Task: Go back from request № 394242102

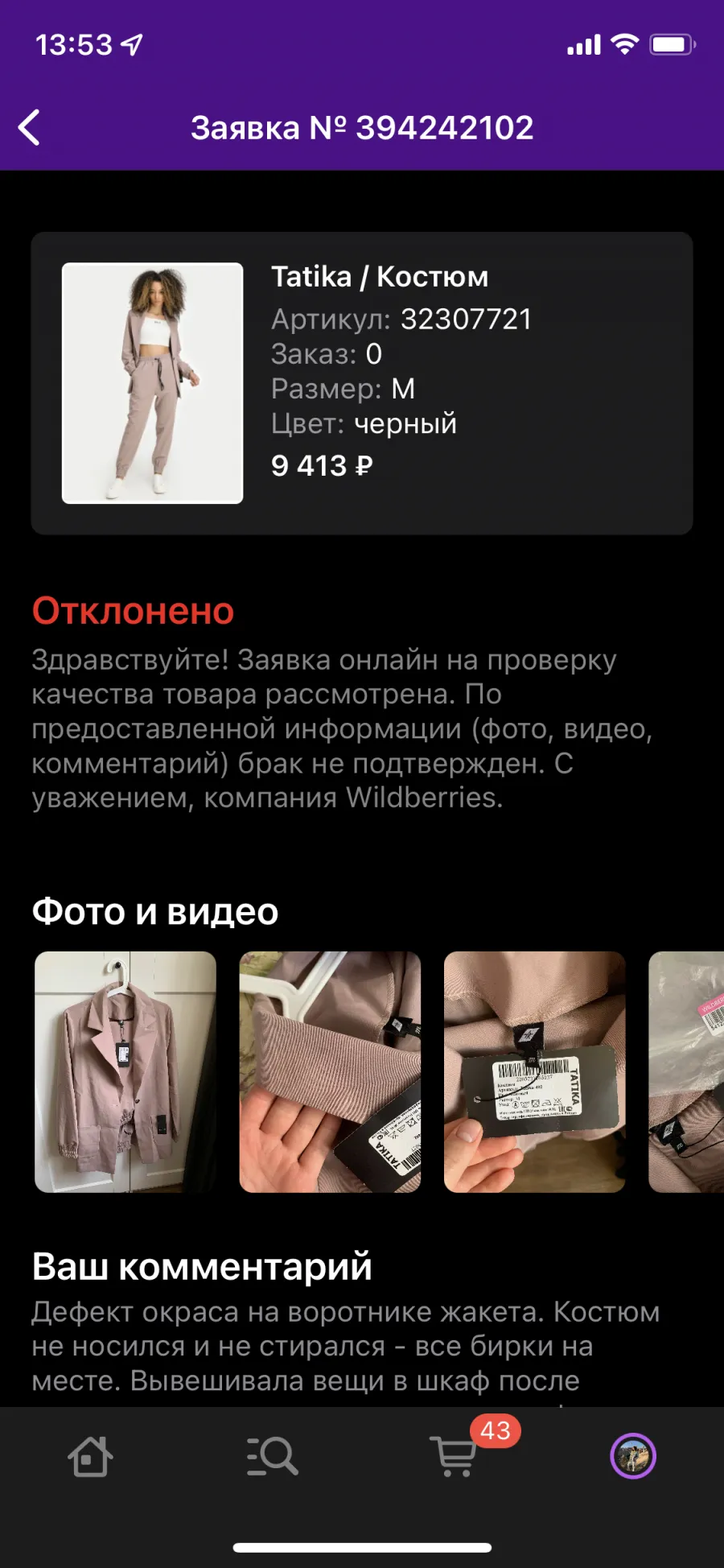Action: tap(30, 128)
